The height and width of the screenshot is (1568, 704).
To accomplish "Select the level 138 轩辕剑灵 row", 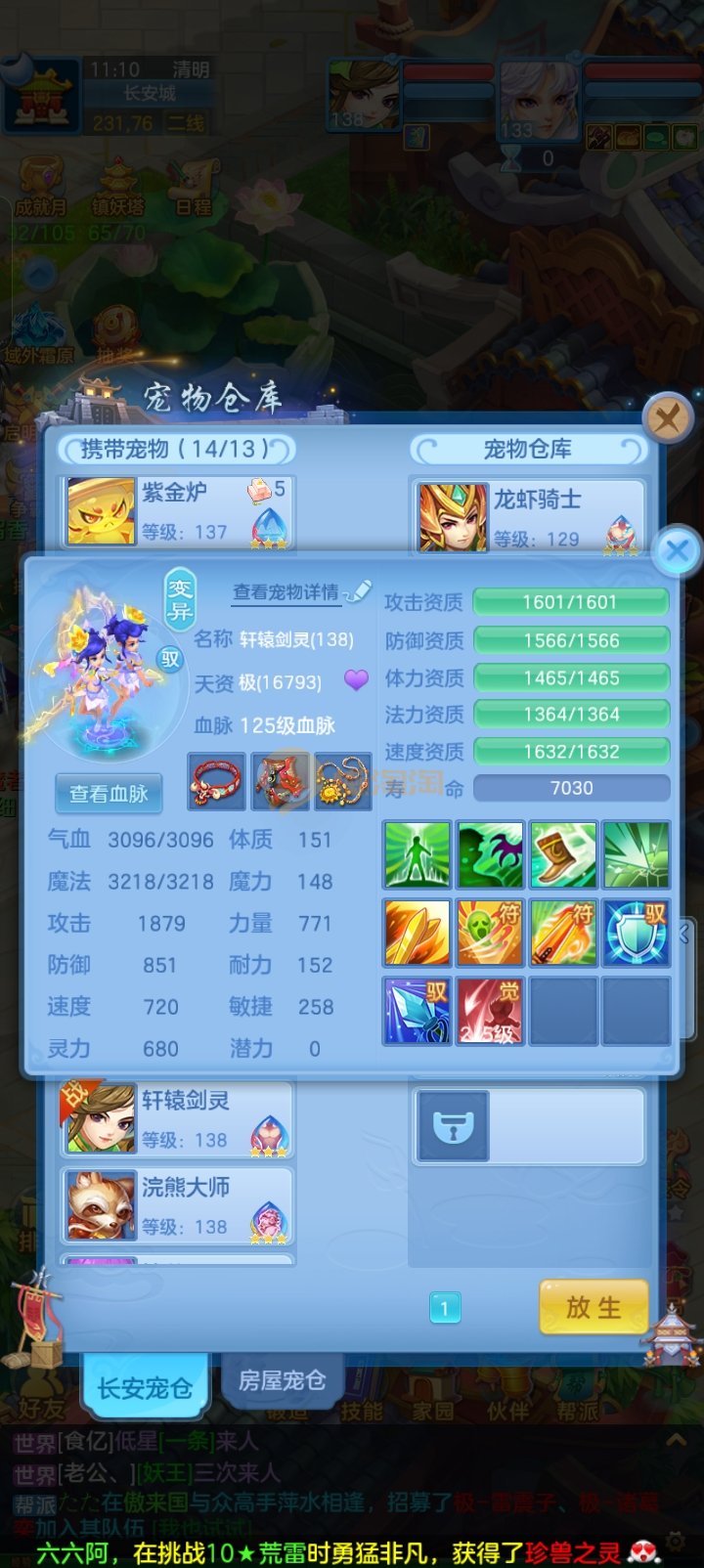I will tap(178, 1118).
